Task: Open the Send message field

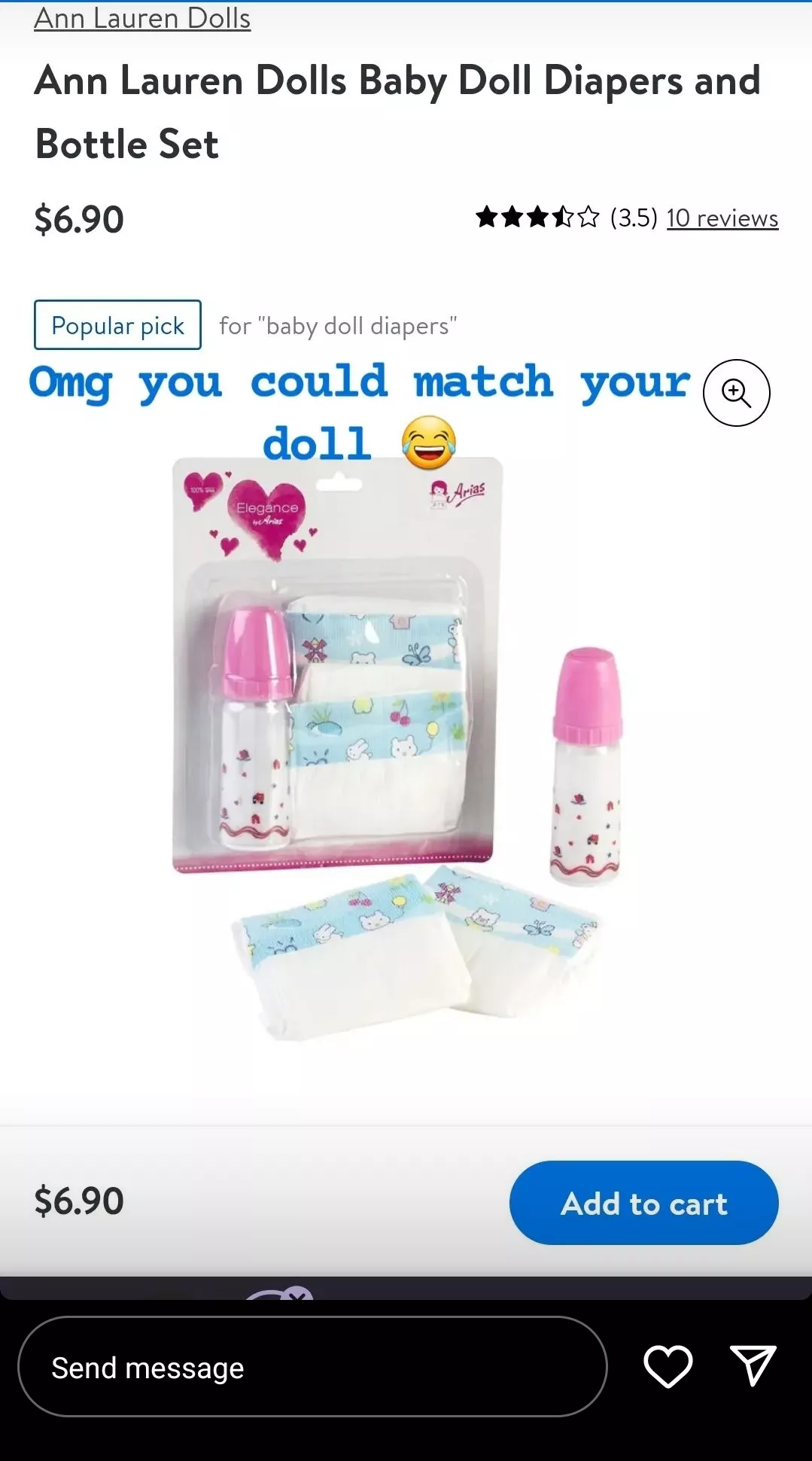Action: coord(312,1367)
